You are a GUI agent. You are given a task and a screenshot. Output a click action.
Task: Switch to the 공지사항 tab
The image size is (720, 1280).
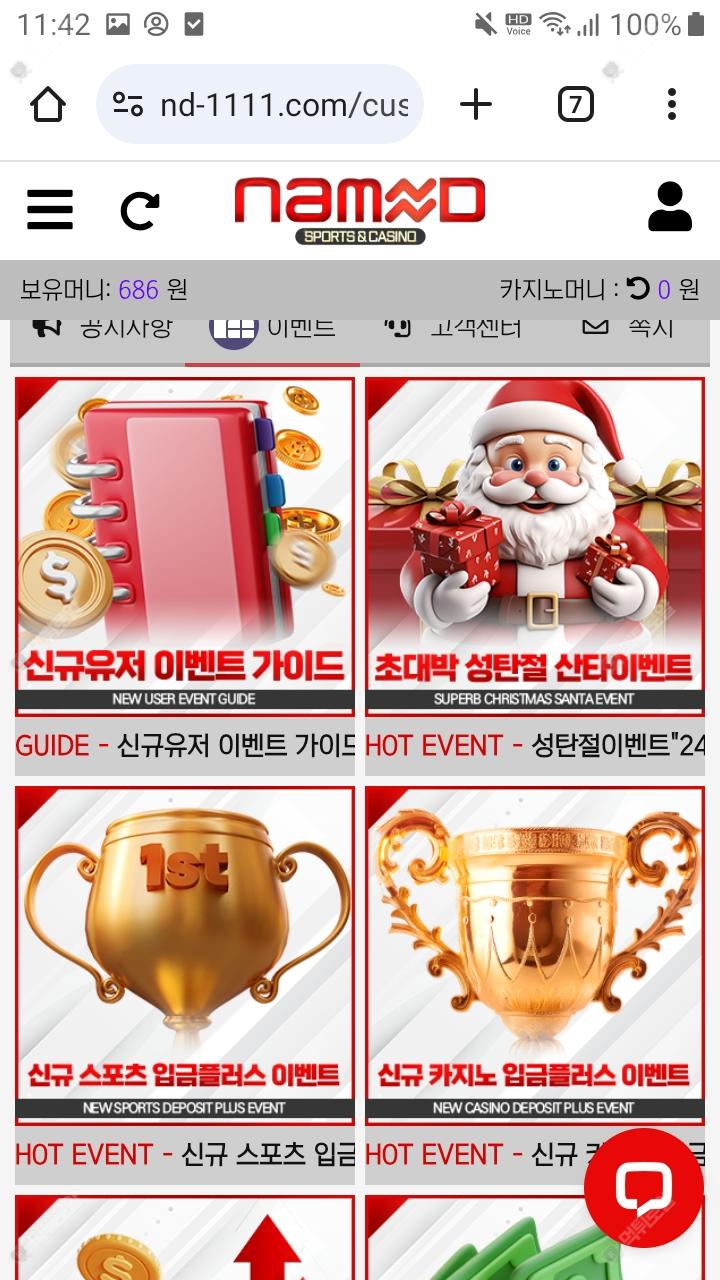100,330
